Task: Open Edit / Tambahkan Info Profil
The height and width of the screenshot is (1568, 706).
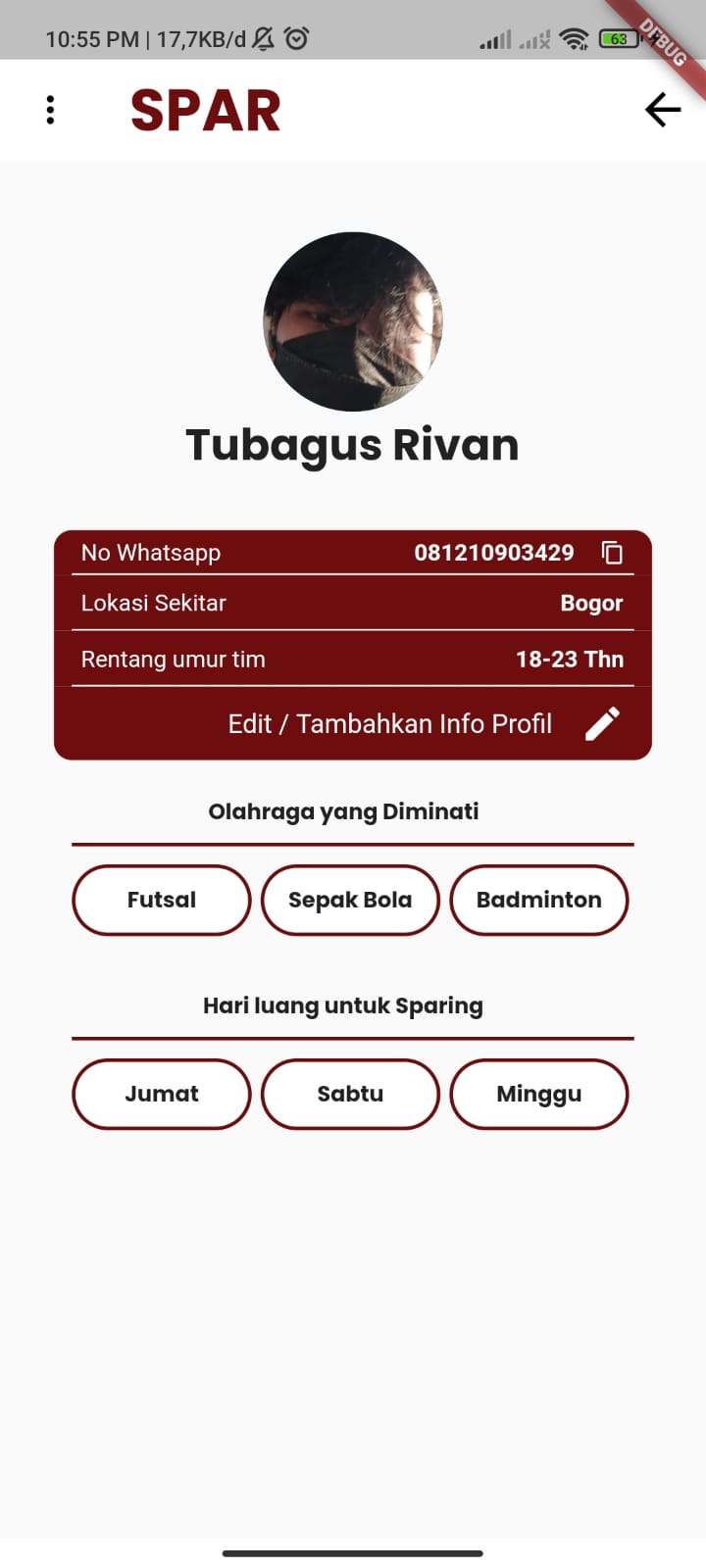Action: click(x=388, y=722)
